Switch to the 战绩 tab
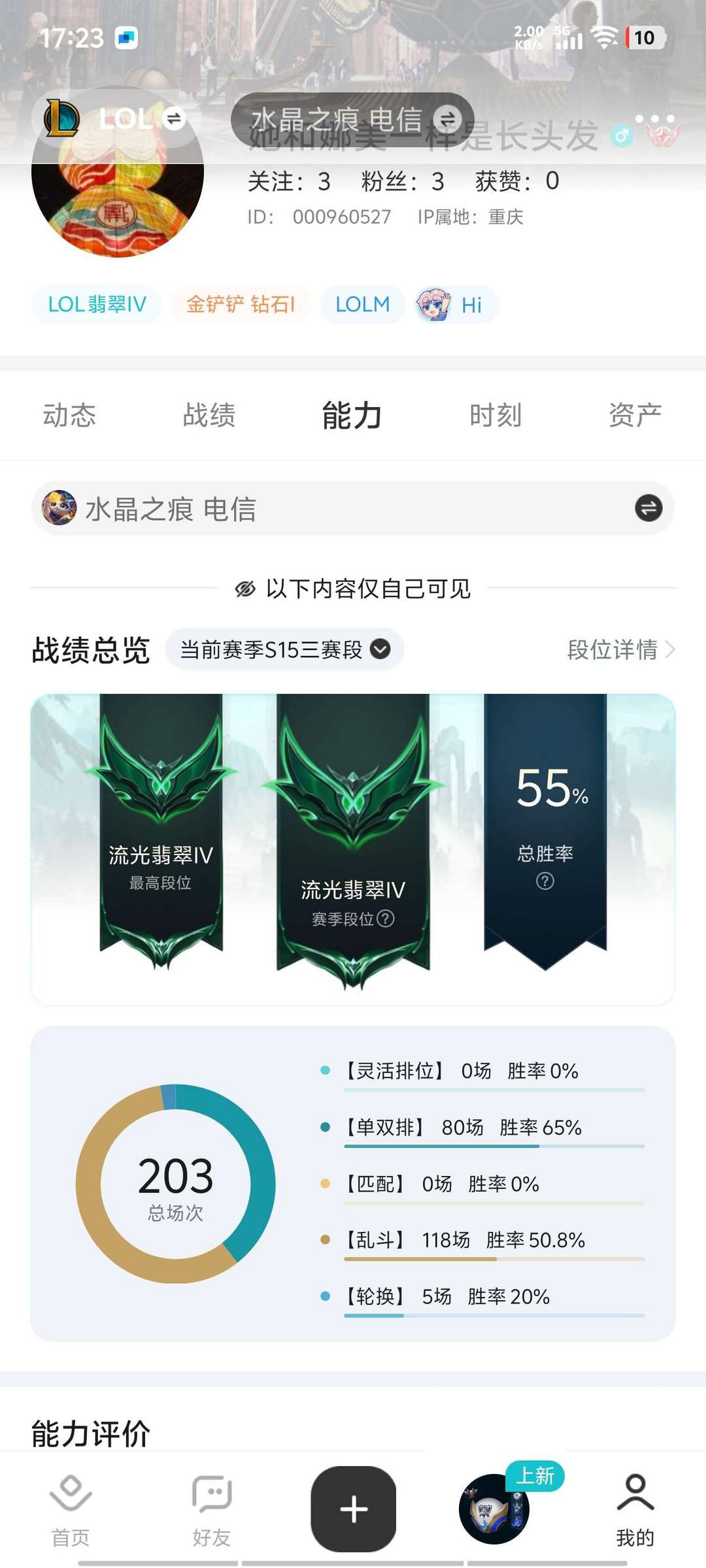This screenshot has width=706, height=1568. (209, 416)
